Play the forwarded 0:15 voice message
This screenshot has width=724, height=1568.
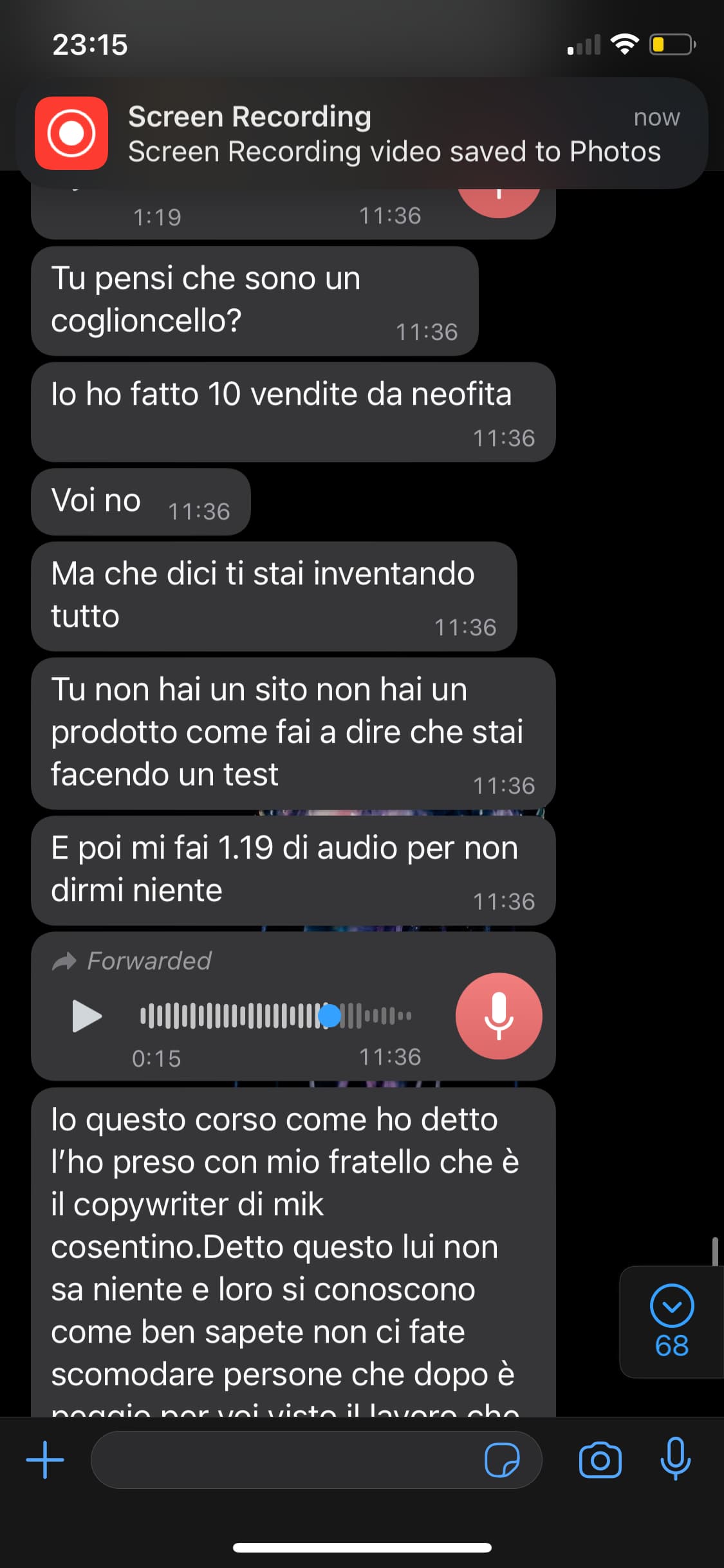click(x=87, y=1016)
